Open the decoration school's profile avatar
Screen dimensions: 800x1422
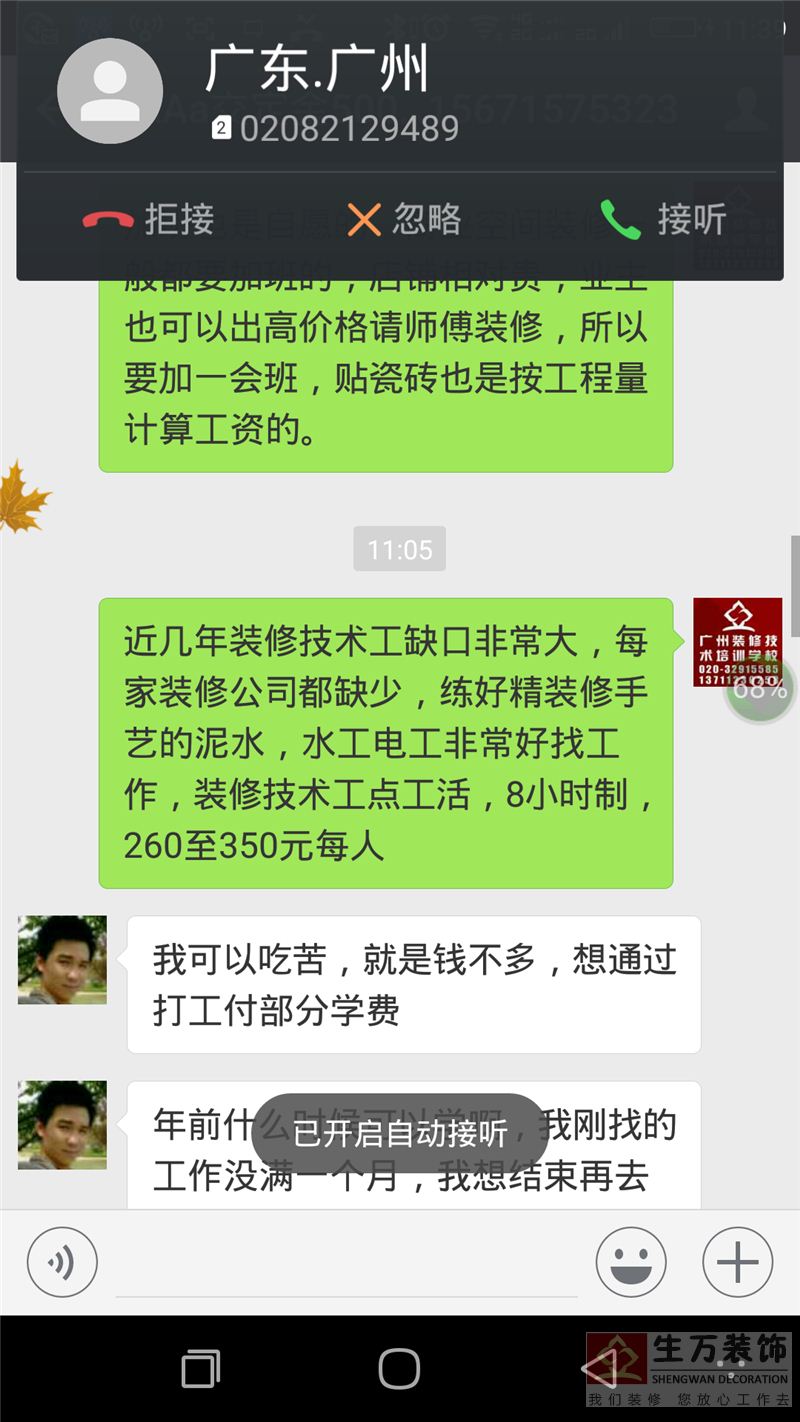(x=737, y=642)
